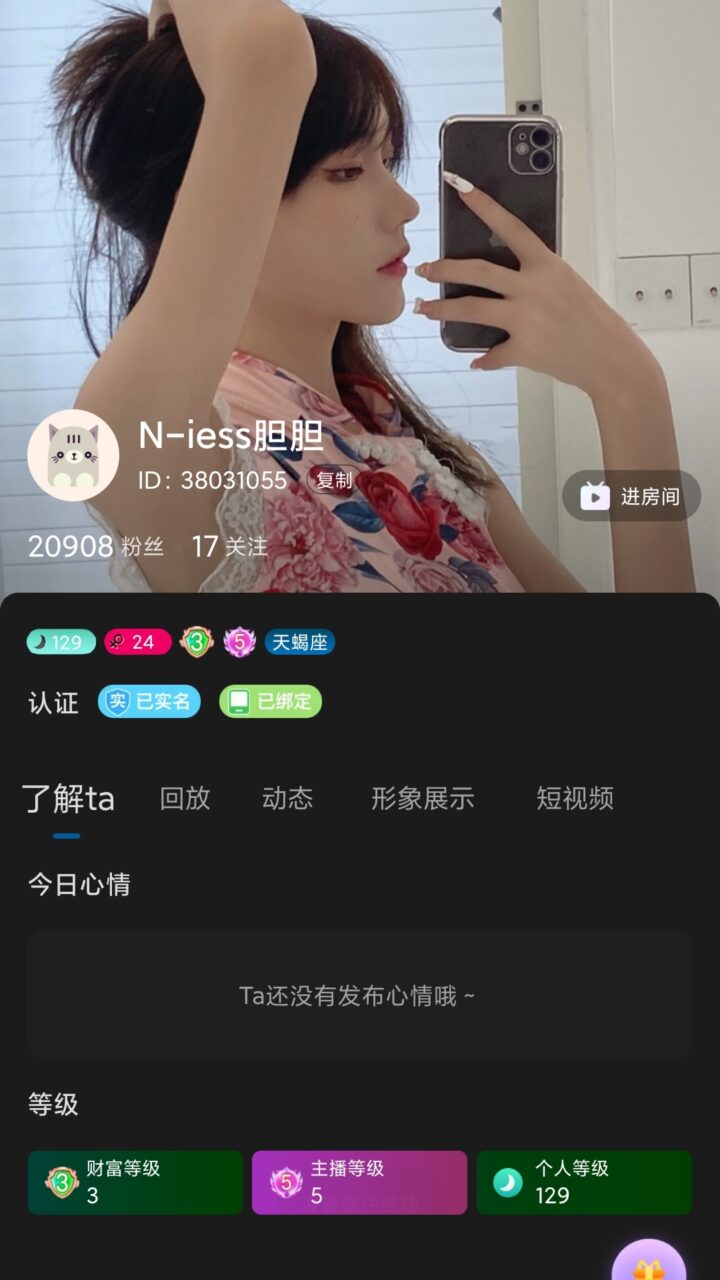Open the 财富等级 level card
This screenshot has width=720, height=1280.
click(135, 1182)
